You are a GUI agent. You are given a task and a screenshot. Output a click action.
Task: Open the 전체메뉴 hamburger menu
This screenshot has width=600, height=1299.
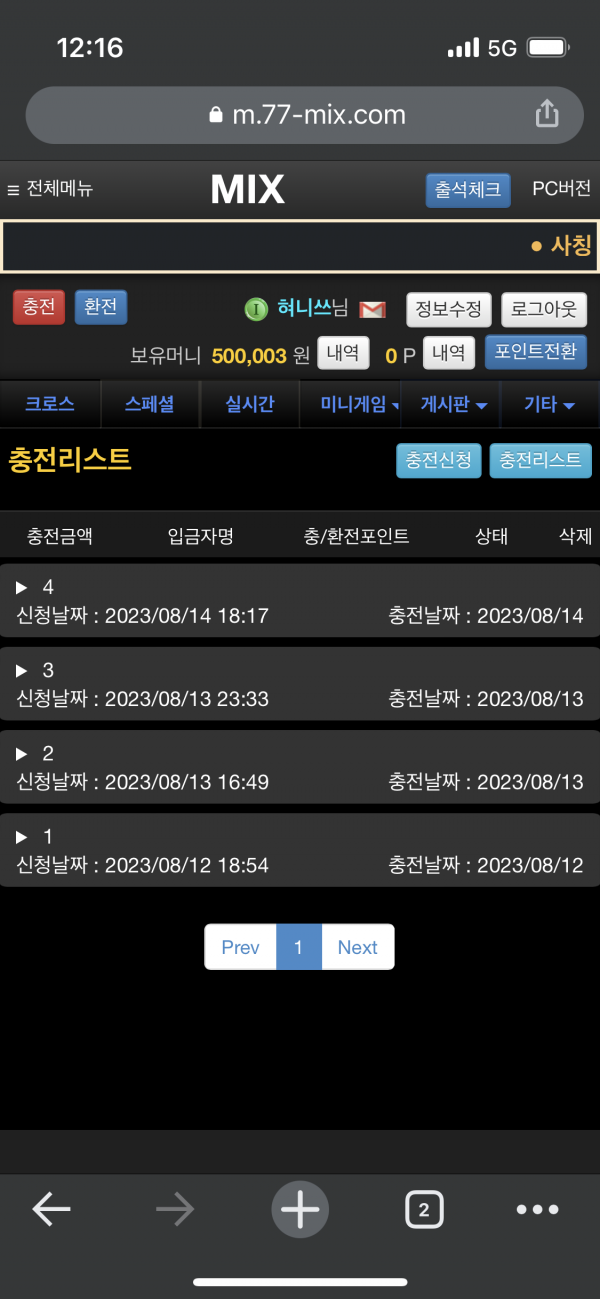pos(50,189)
